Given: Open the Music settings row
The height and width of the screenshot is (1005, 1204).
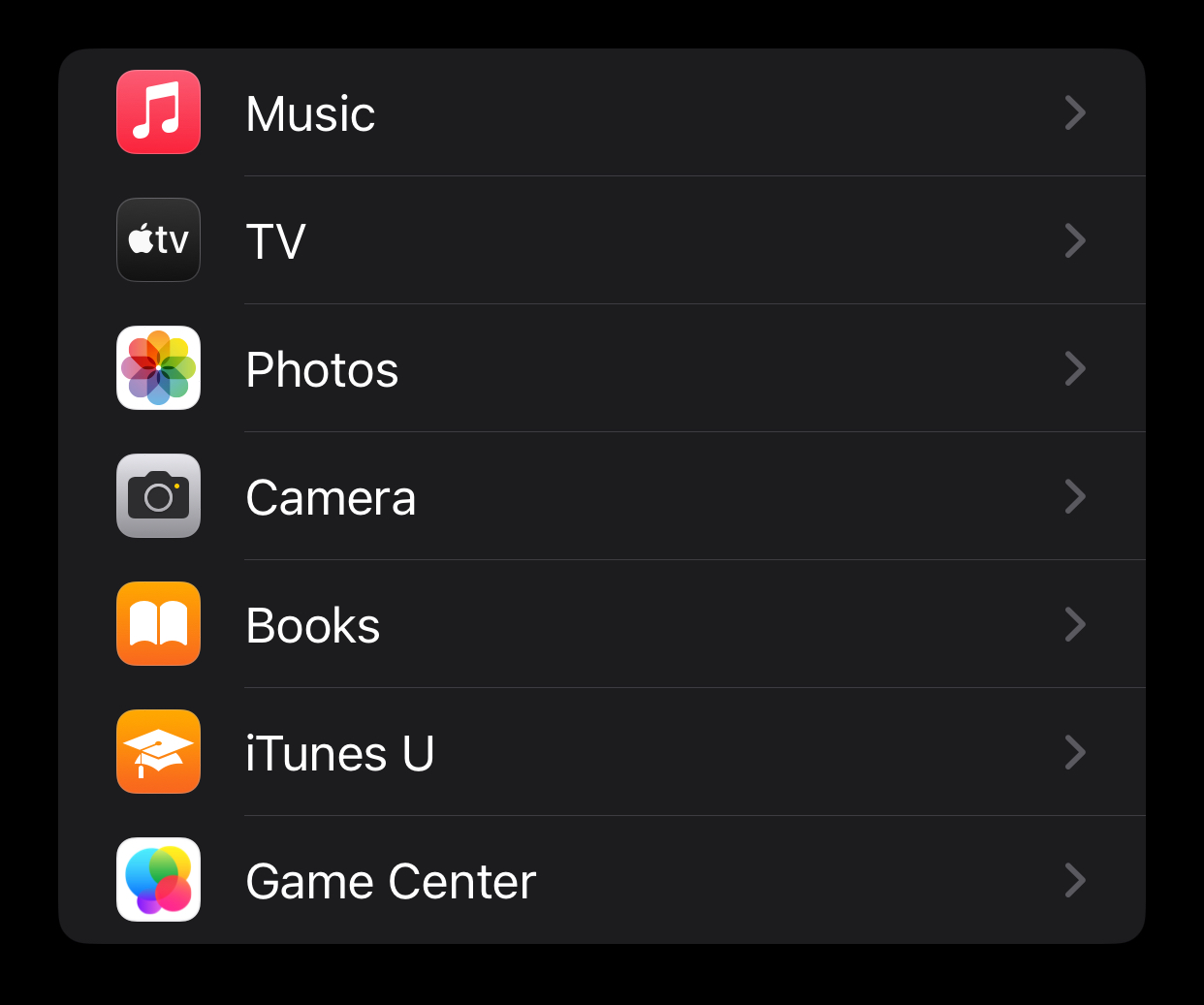Looking at the screenshot, I should click(x=601, y=113).
